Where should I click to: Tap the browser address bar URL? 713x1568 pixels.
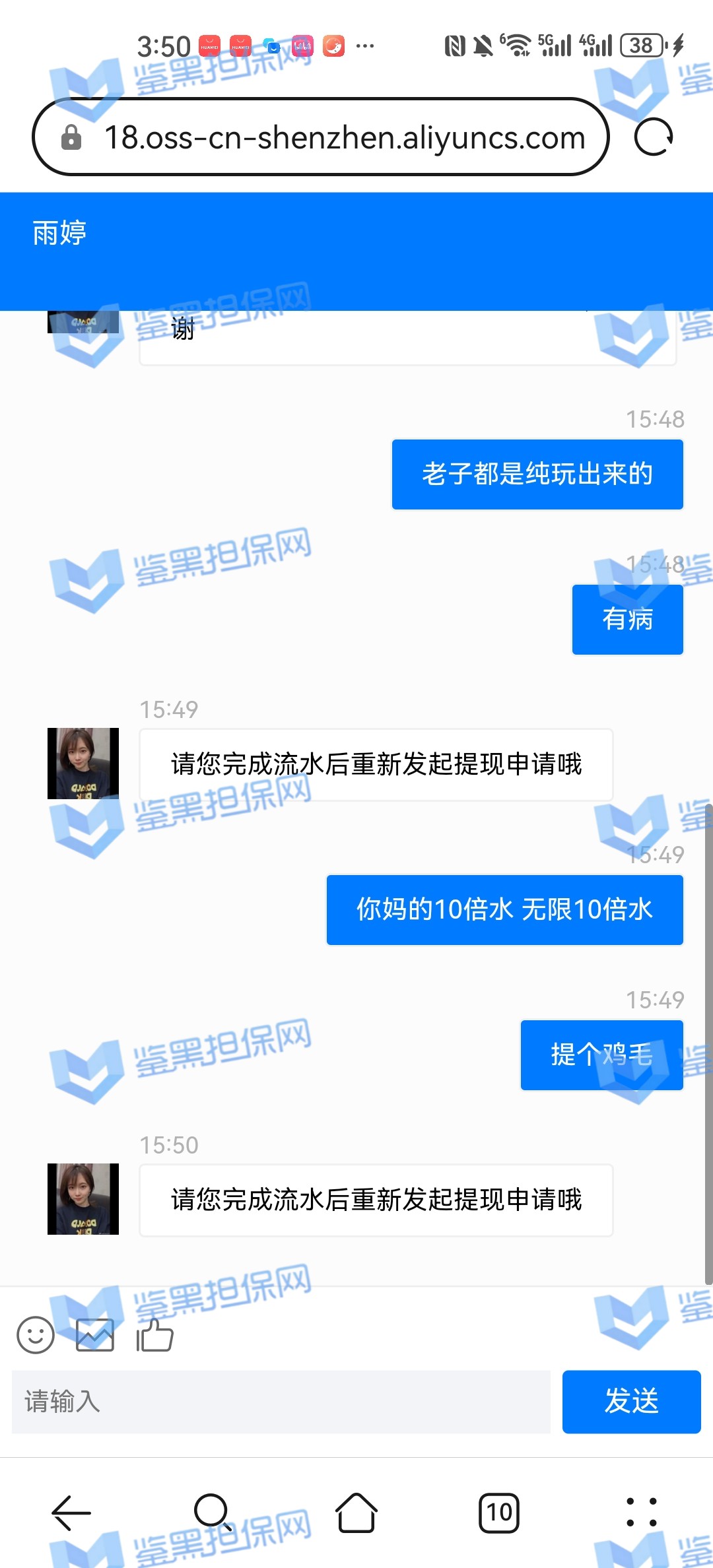343,138
